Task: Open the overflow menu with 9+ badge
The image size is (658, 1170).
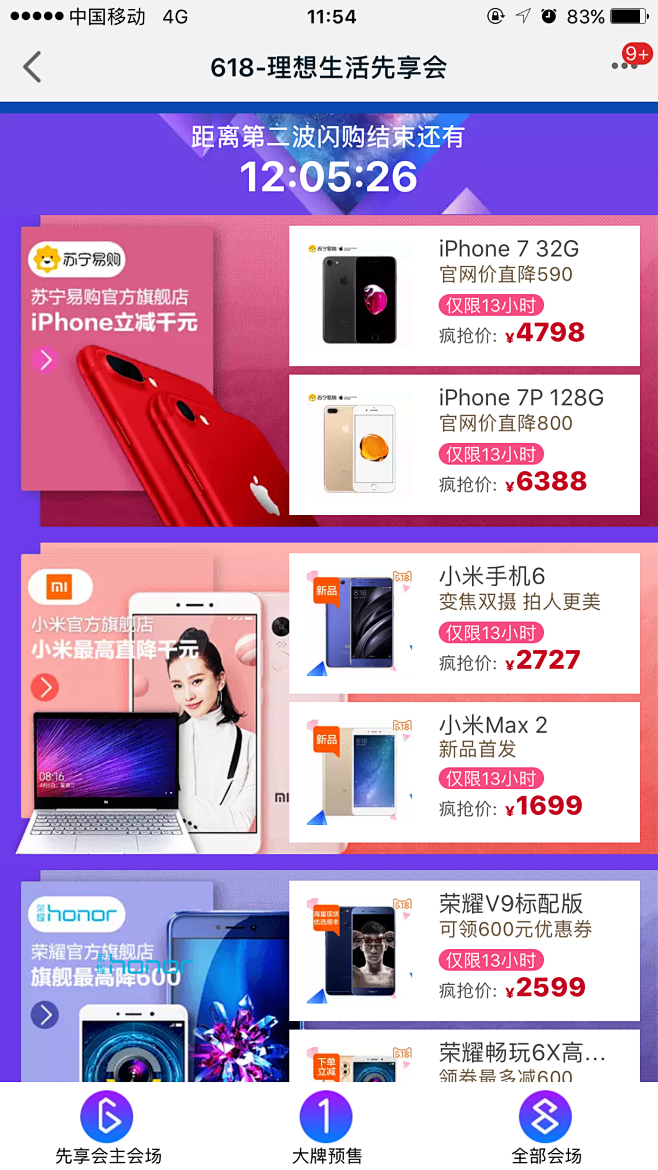Action: coord(625,65)
